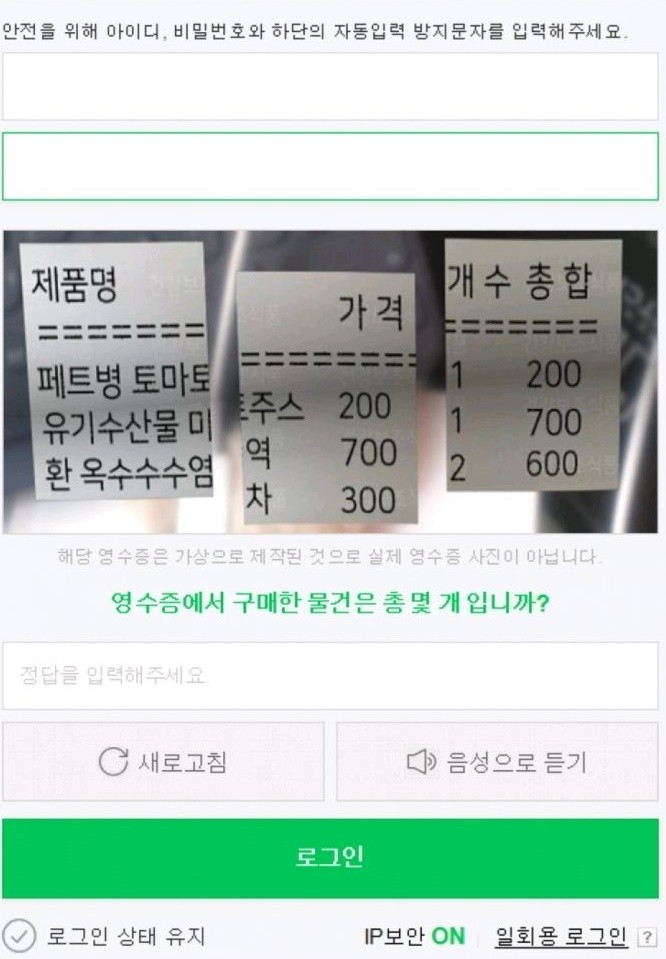Refresh the captcha with 새로고침
The image size is (666, 959).
click(x=163, y=762)
